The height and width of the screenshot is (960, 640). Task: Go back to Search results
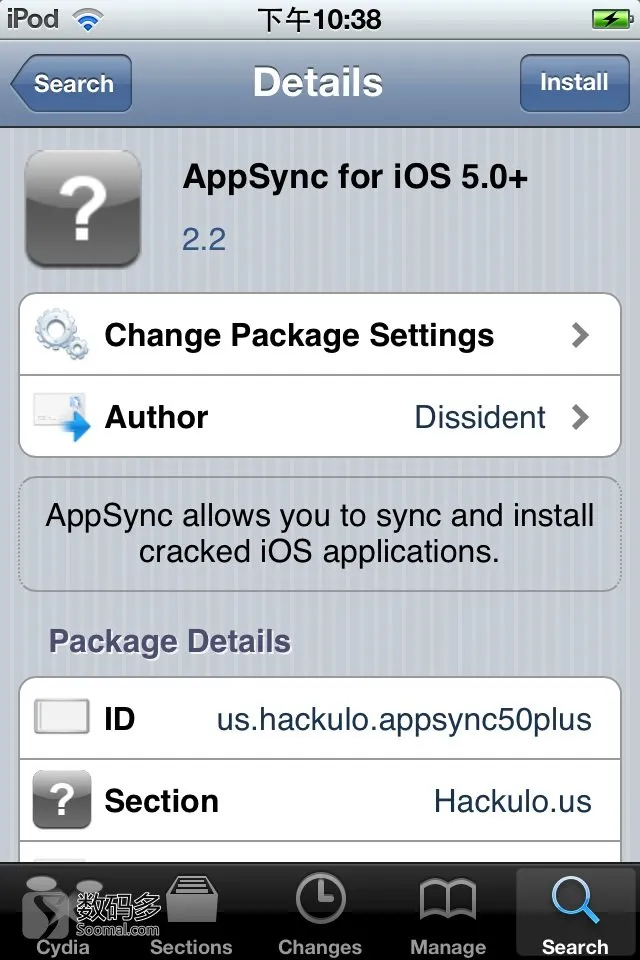point(70,84)
